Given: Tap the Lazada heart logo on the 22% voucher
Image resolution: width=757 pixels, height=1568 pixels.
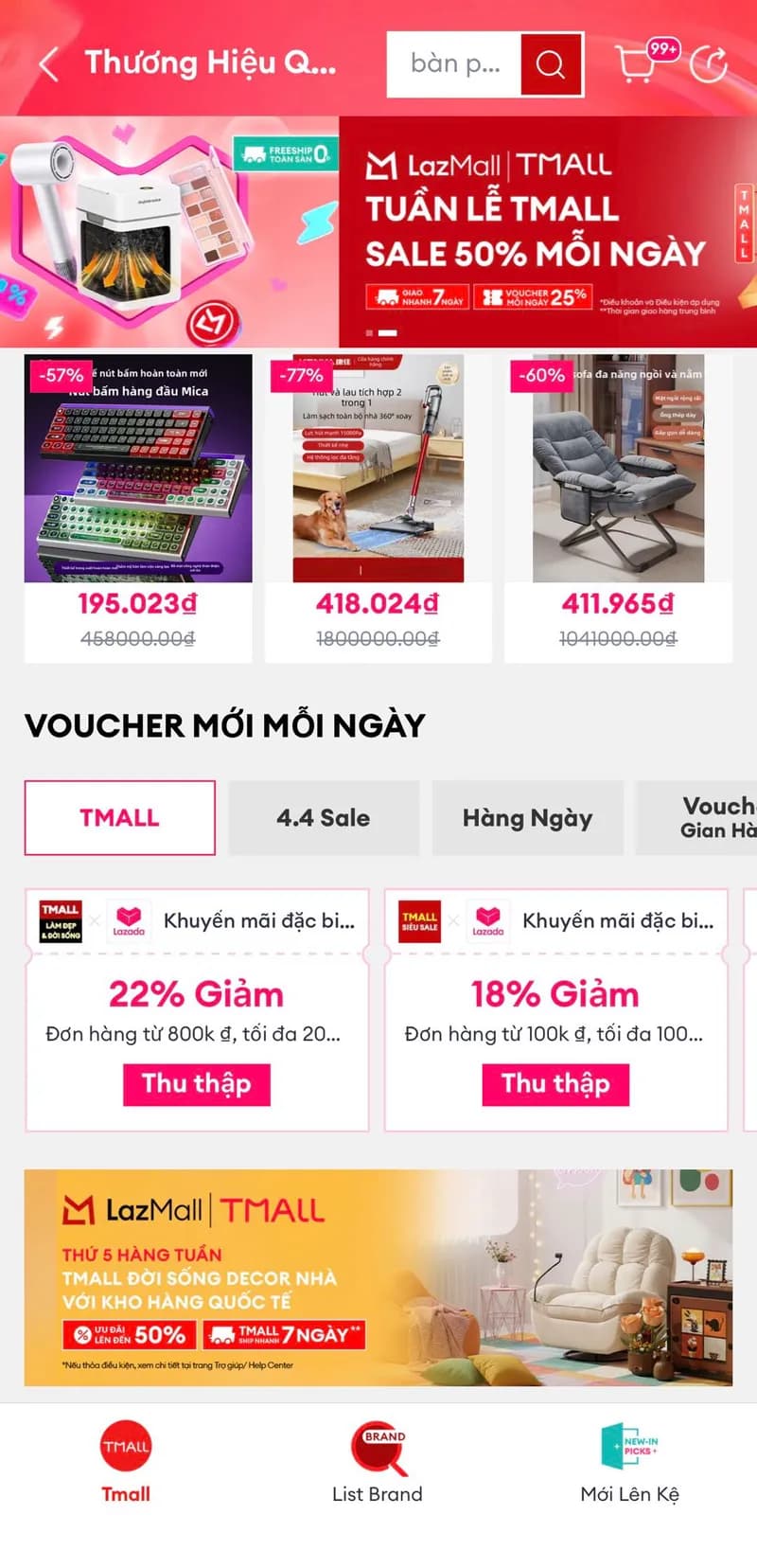Looking at the screenshot, I should [x=129, y=919].
